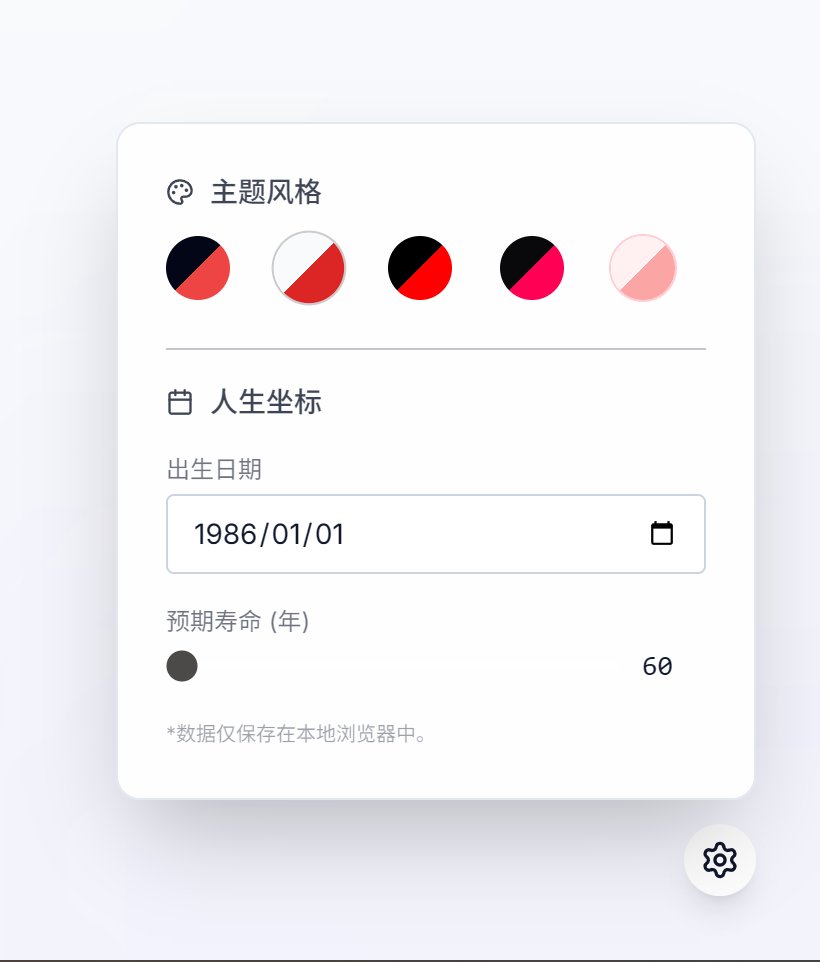Screen dimensions: 820x962
Task: Pick the black and pure red theme
Action: (x=420, y=268)
